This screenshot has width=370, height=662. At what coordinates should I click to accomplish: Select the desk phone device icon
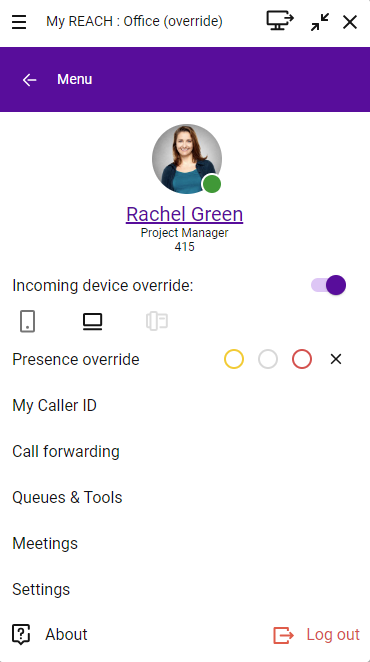pos(157,321)
